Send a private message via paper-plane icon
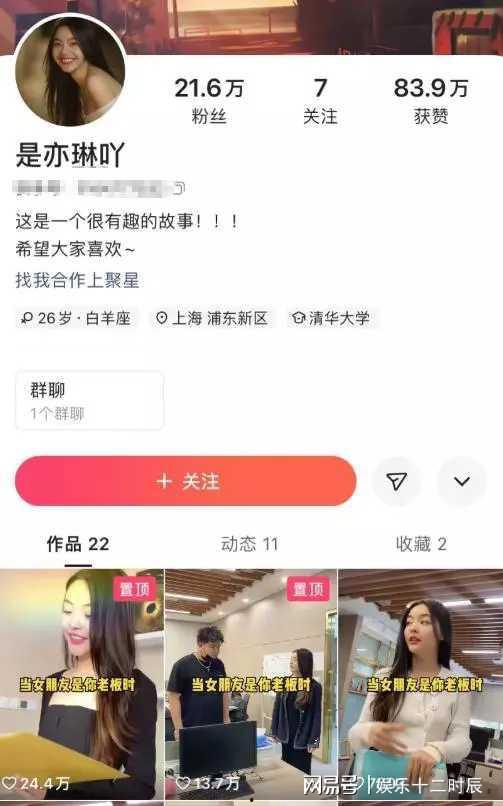The image size is (503, 806). coord(397,481)
